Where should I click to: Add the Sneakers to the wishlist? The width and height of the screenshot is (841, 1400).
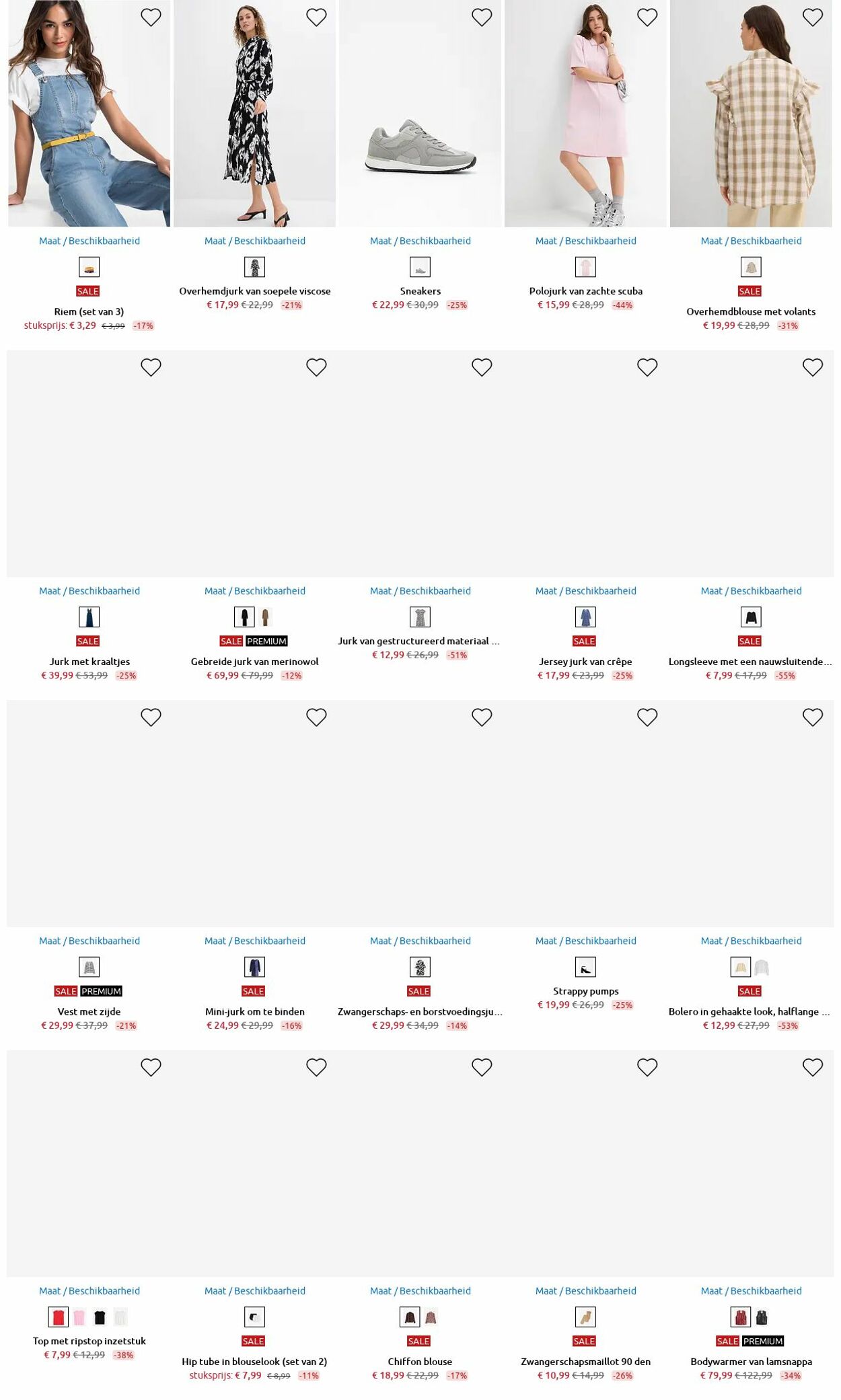tap(482, 17)
